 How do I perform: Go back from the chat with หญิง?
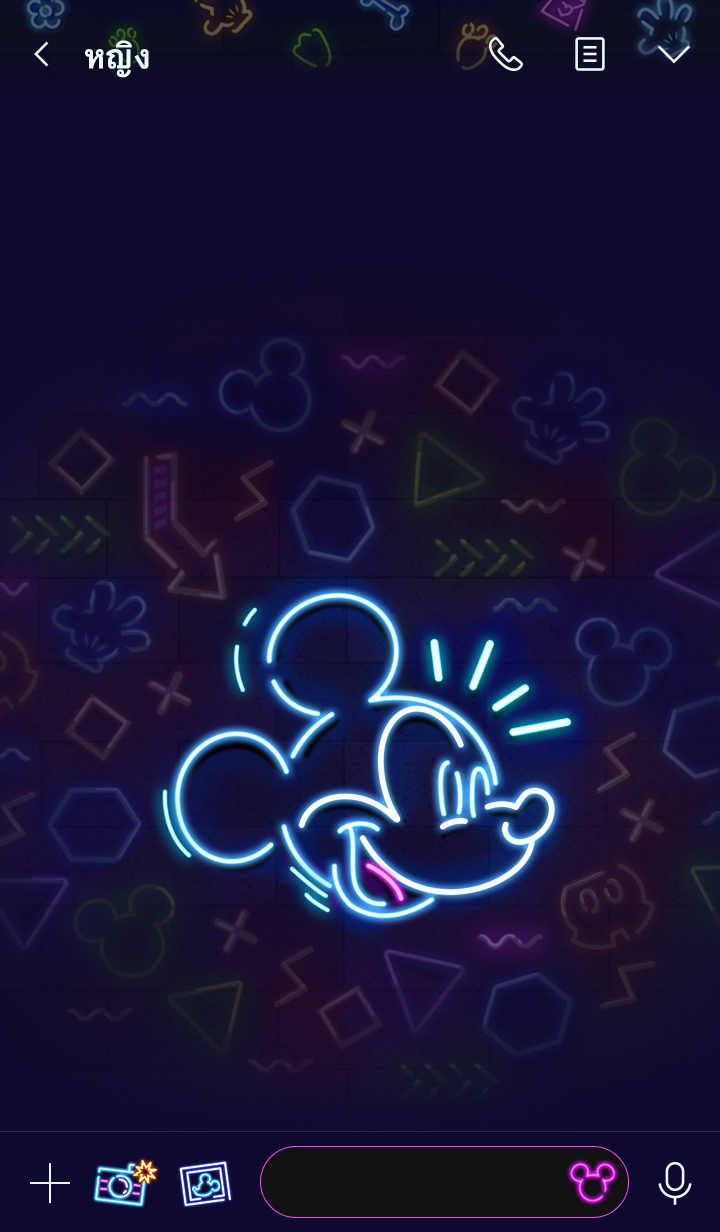(41, 54)
